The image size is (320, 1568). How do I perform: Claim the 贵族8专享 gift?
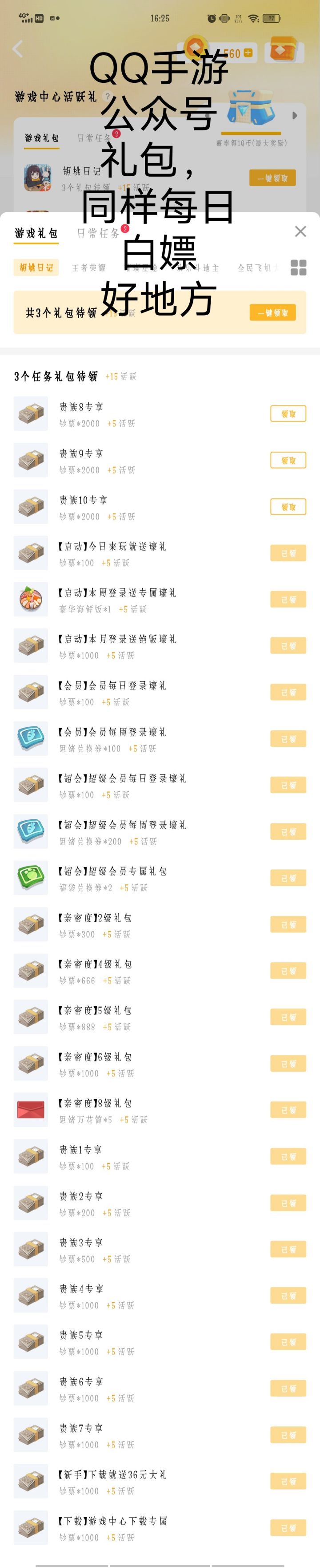point(288,414)
